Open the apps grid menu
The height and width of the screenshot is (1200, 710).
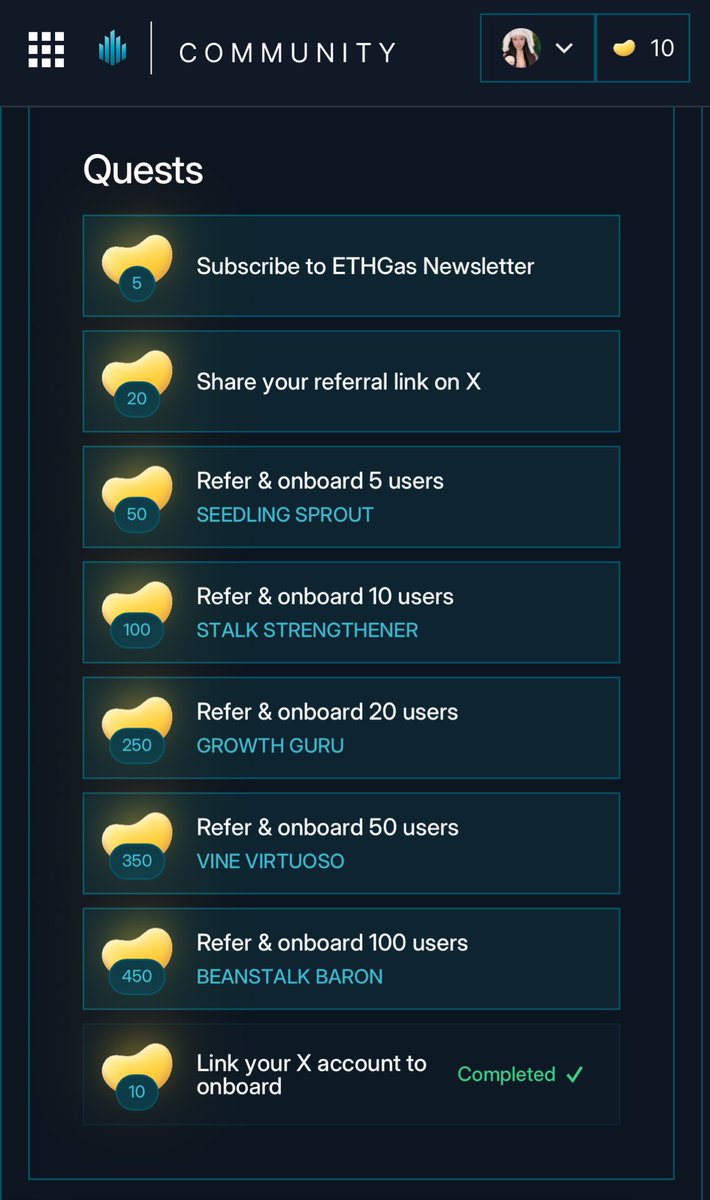(46, 49)
